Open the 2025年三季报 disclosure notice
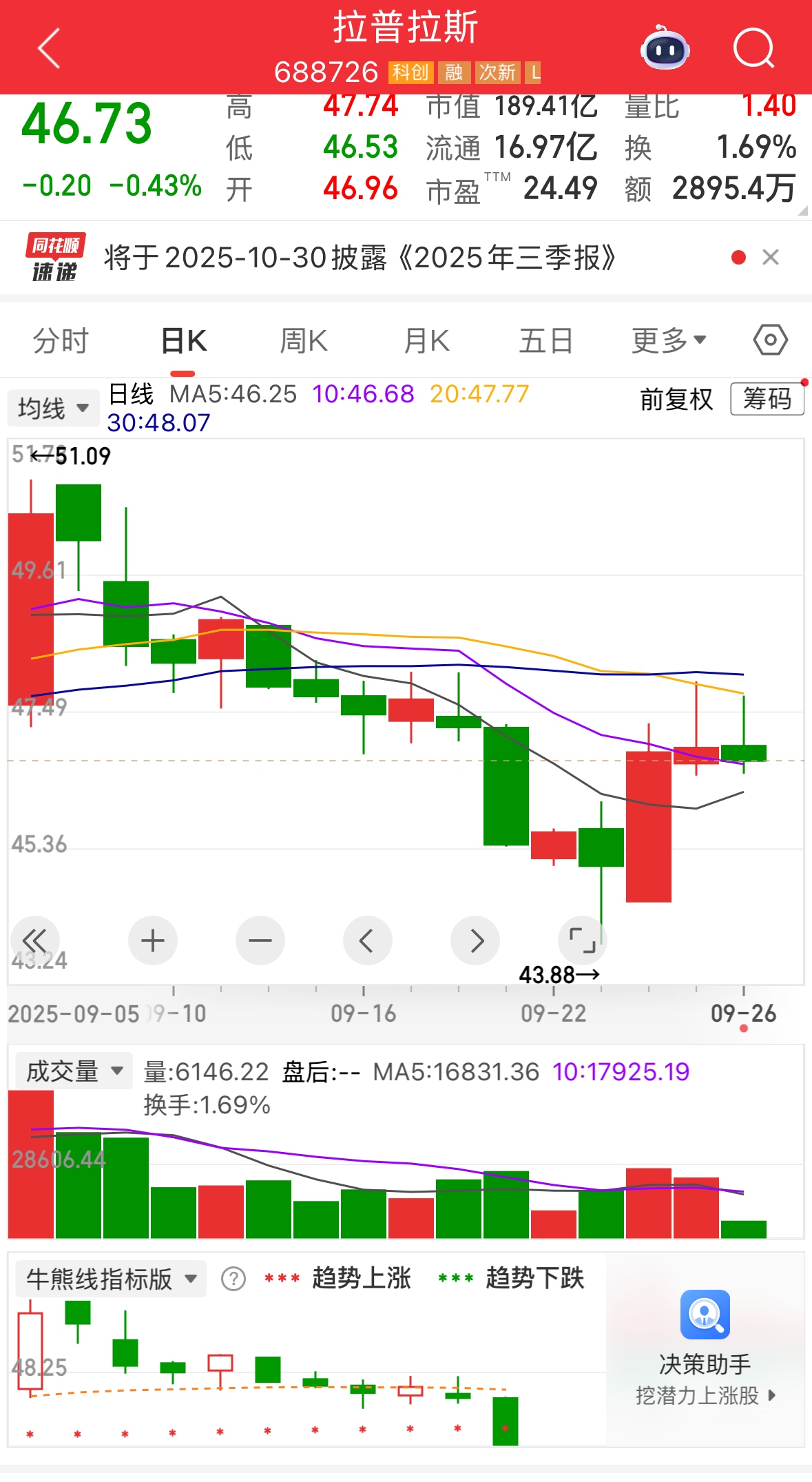 [358, 258]
